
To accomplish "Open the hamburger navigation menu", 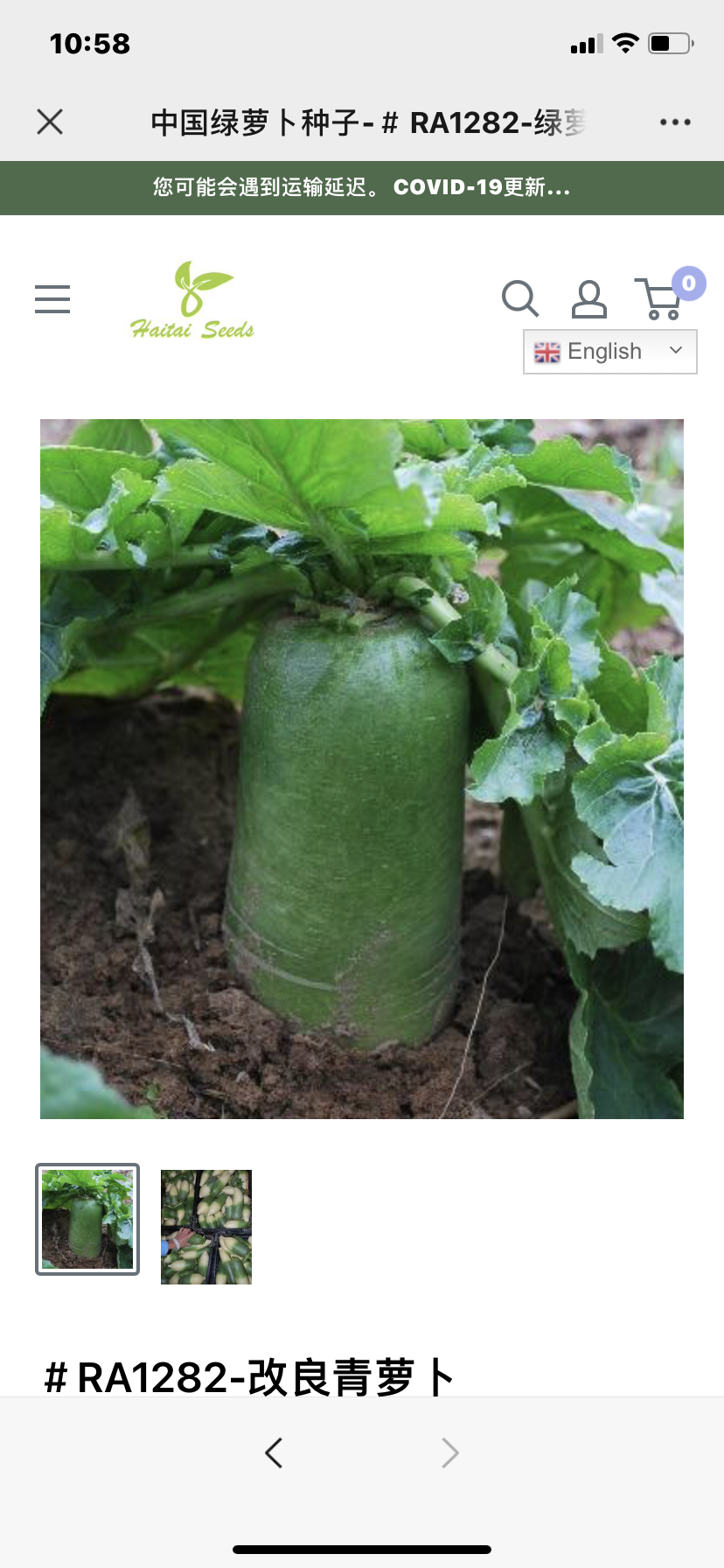I will click(x=52, y=299).
